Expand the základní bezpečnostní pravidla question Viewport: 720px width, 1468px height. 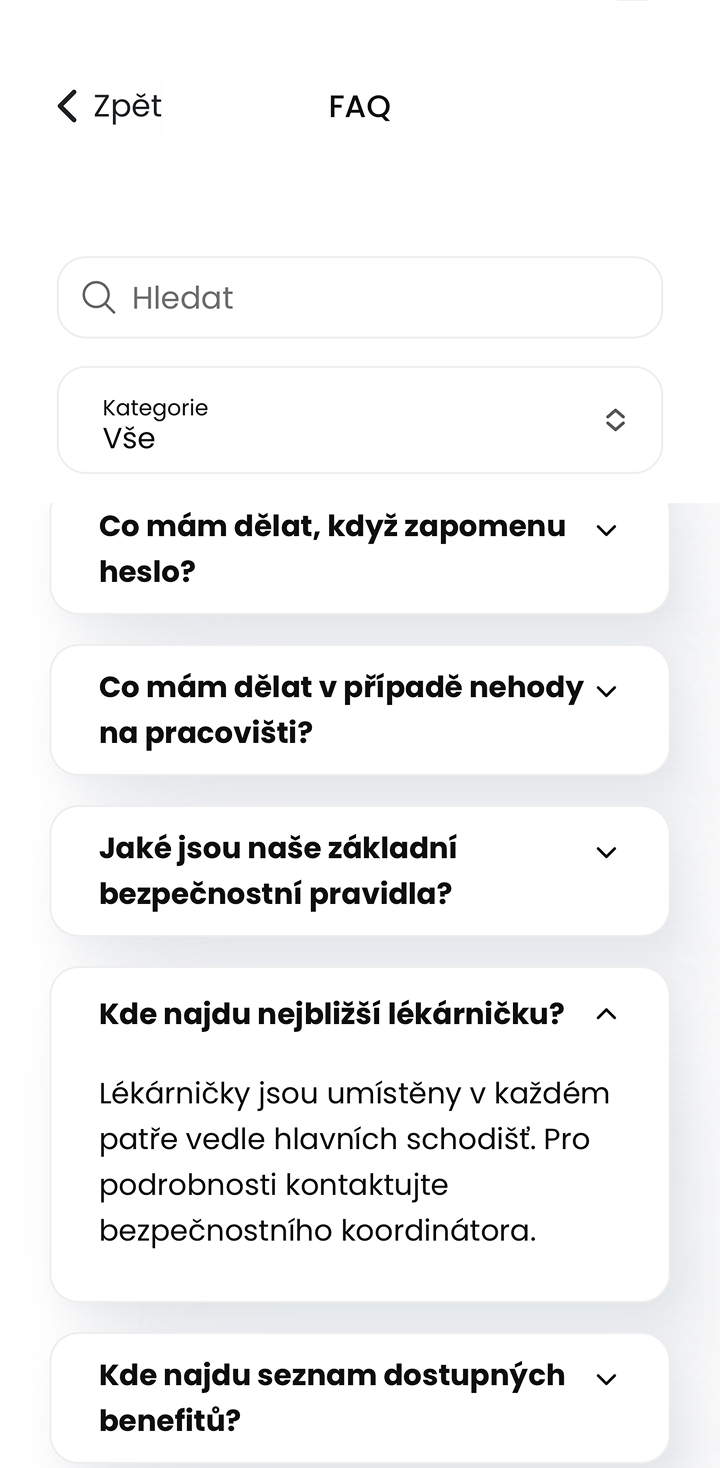click(x=605, y=852)
